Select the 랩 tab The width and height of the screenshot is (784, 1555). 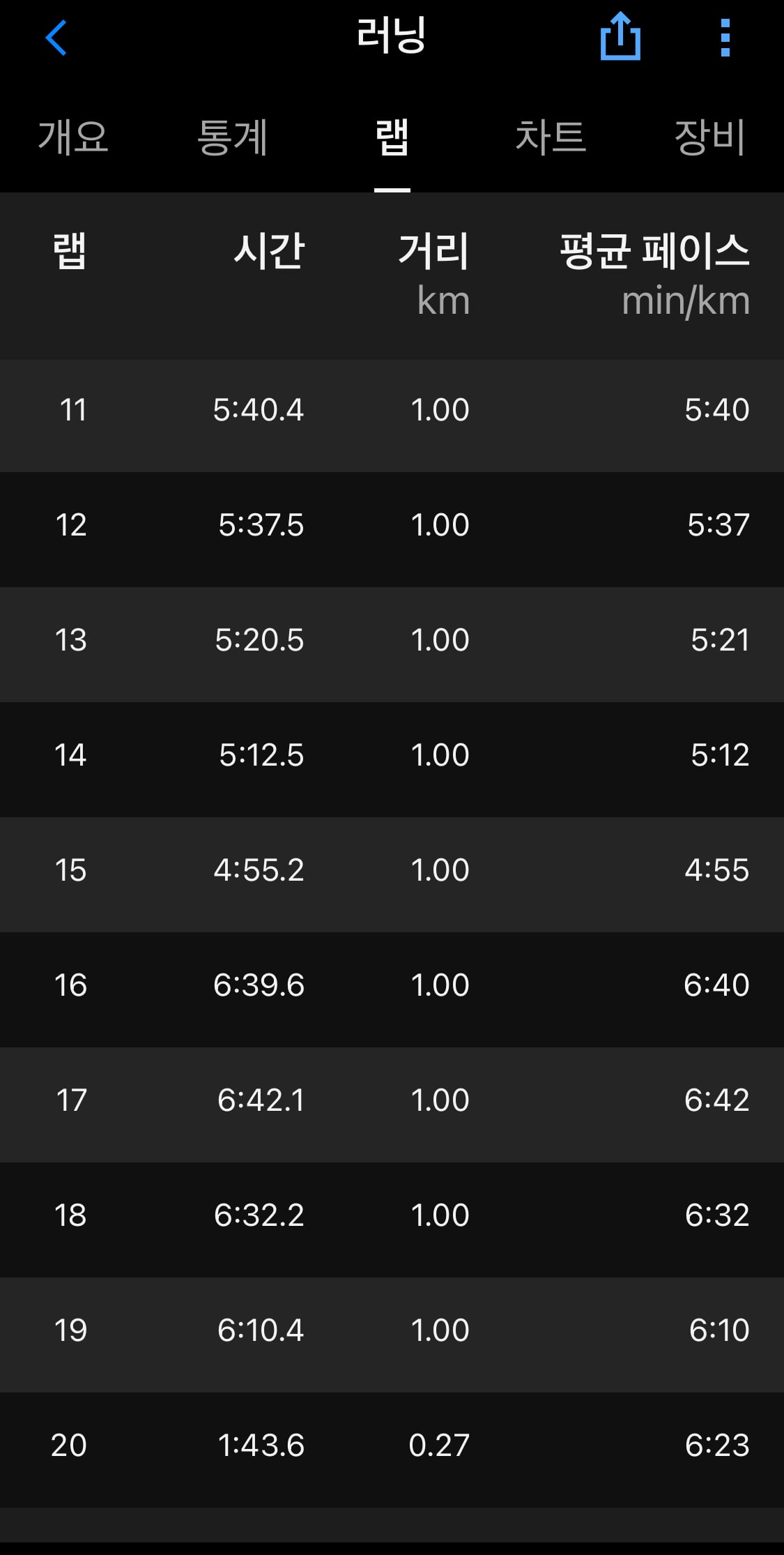point(392,137)
